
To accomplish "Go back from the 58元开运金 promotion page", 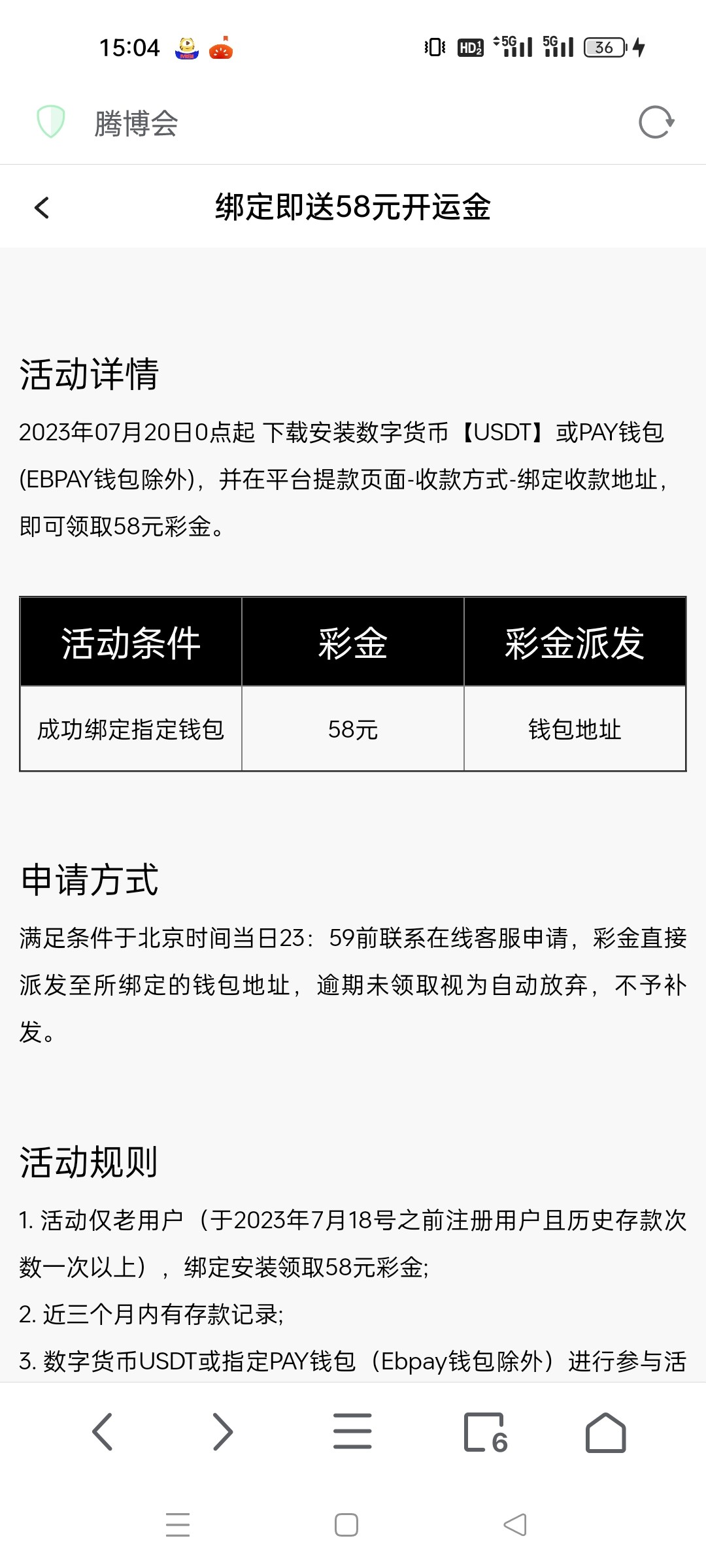I will [x=42, y=208].
